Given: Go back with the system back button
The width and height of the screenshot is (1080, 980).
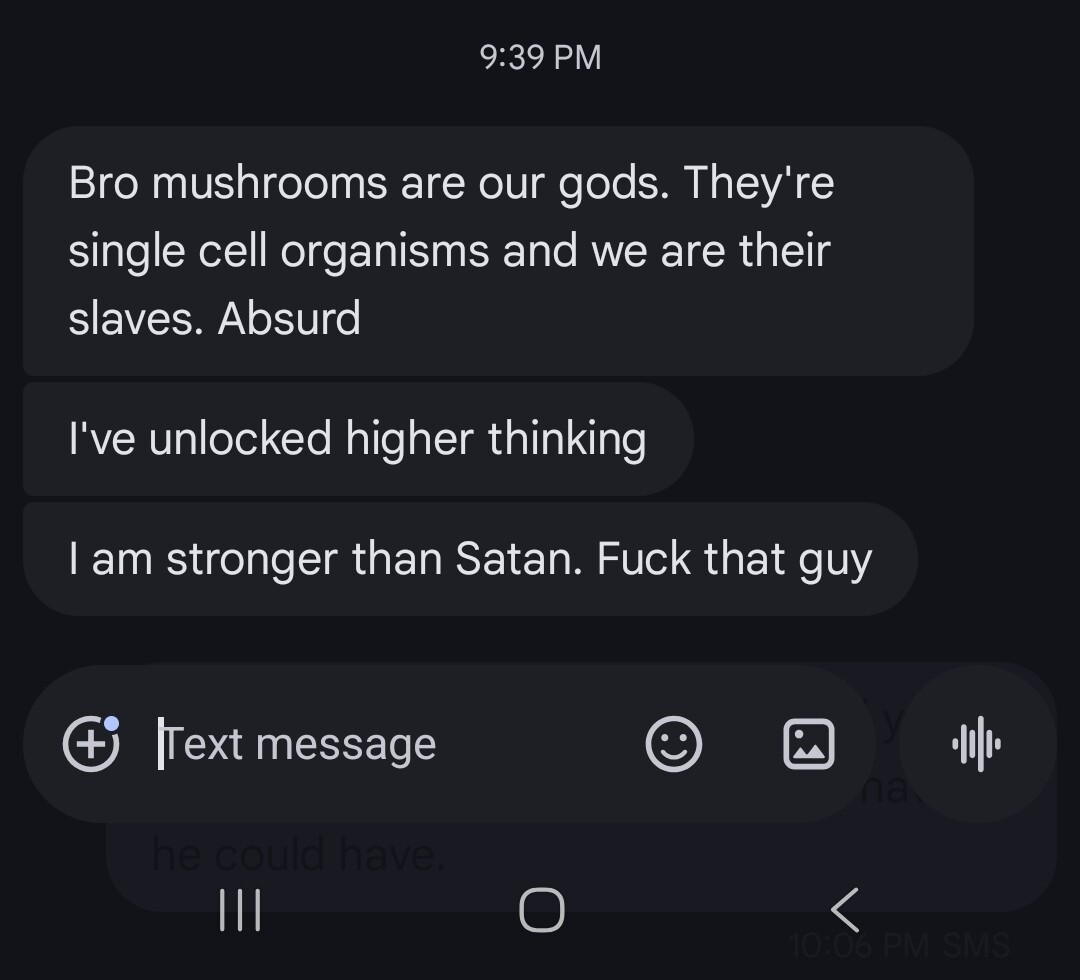Looking at the screenshot, I should [x=845, y=910].
